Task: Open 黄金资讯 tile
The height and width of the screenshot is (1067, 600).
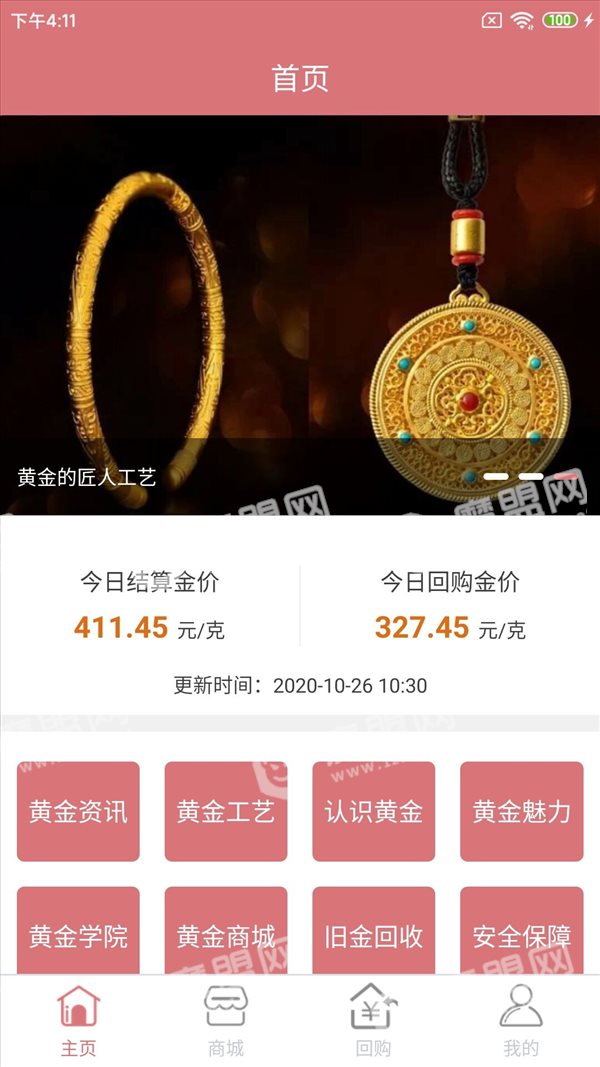Action: click(78, 811)
